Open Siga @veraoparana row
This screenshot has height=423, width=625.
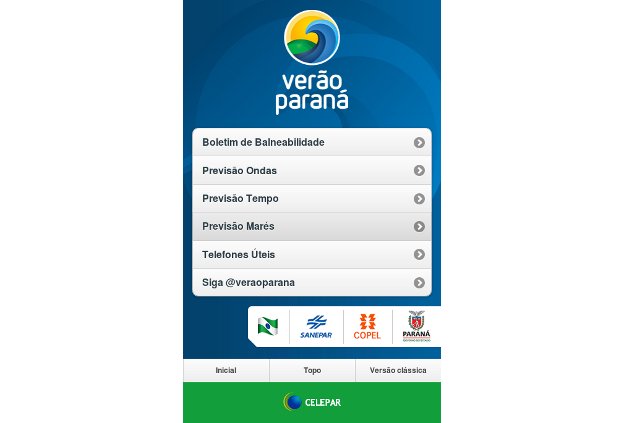[x=311, y=282]
